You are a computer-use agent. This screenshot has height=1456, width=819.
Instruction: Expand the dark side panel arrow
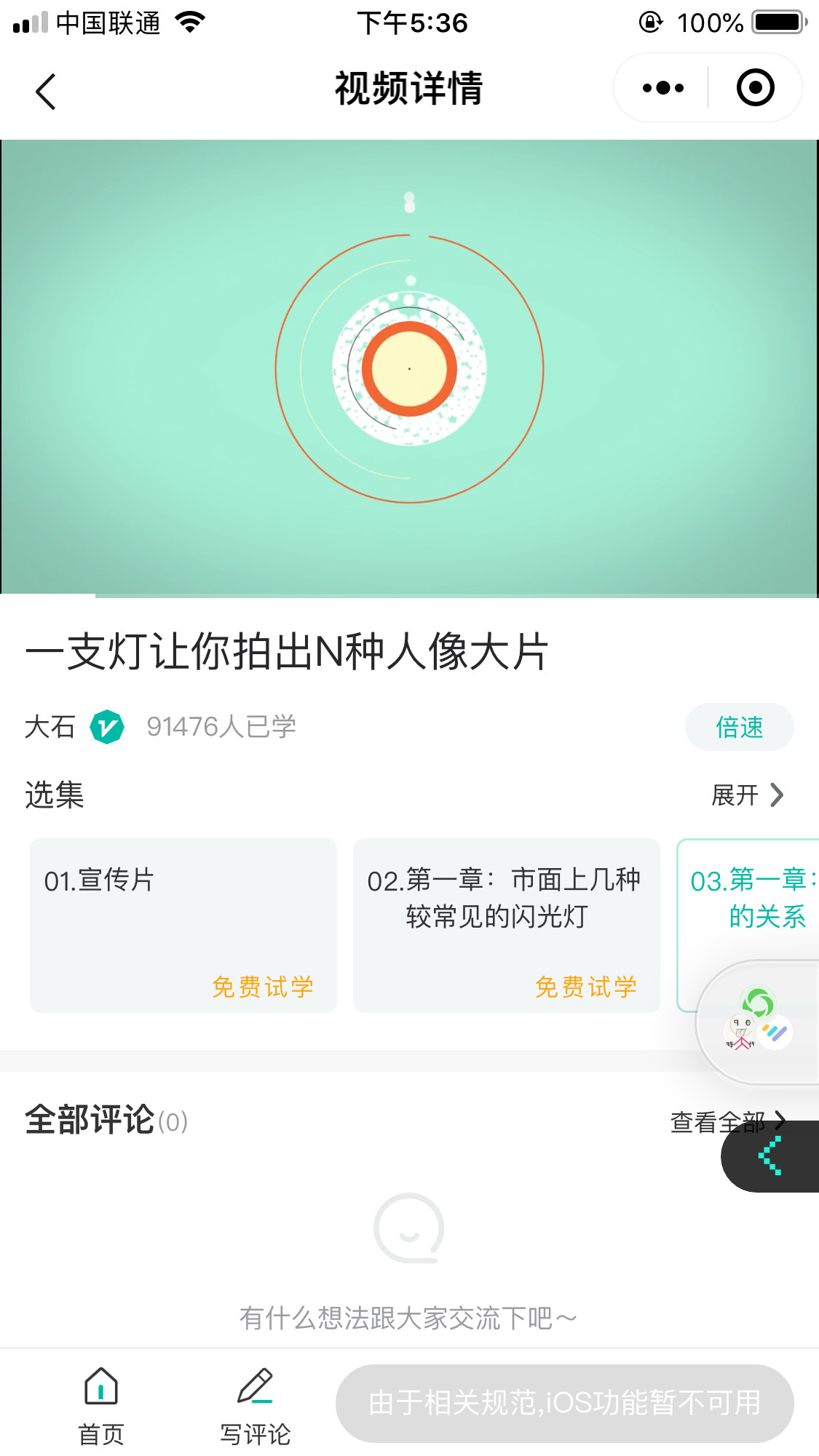(x=770, y=1156)
